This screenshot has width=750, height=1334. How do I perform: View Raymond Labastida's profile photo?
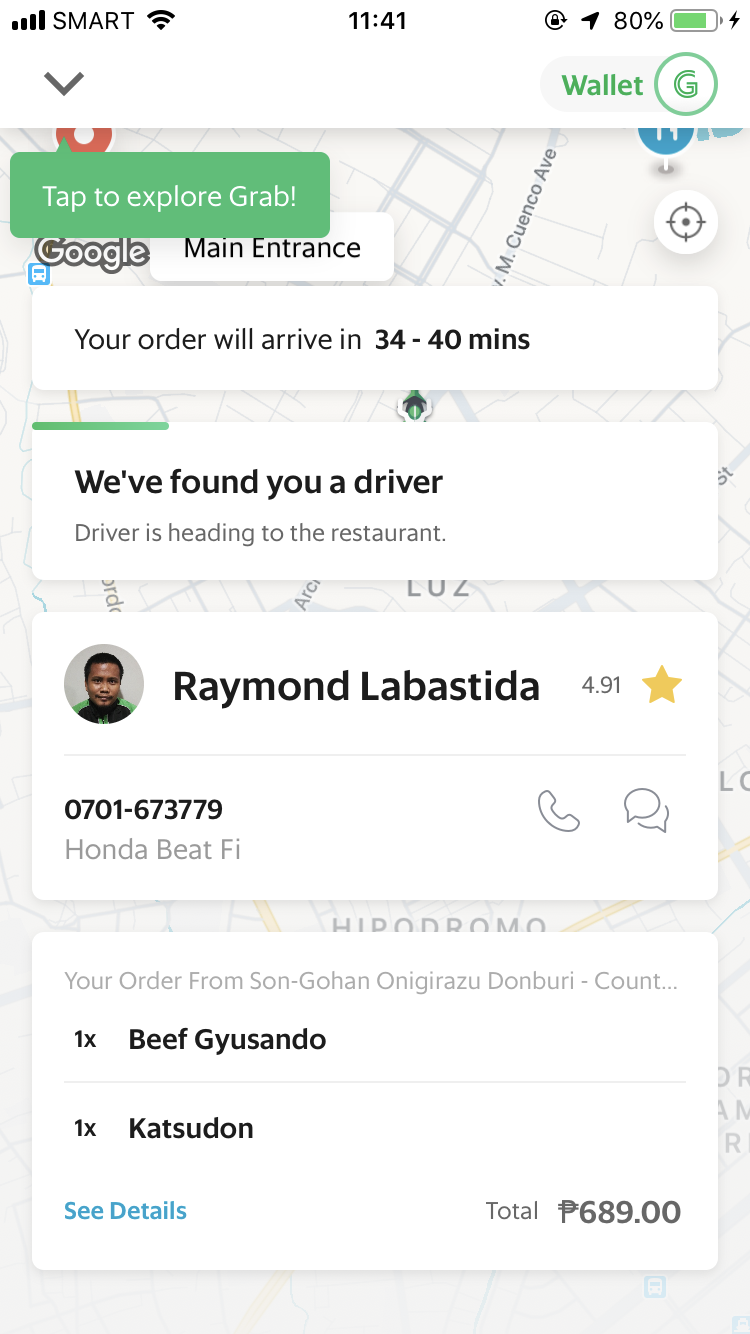[104, 685]
